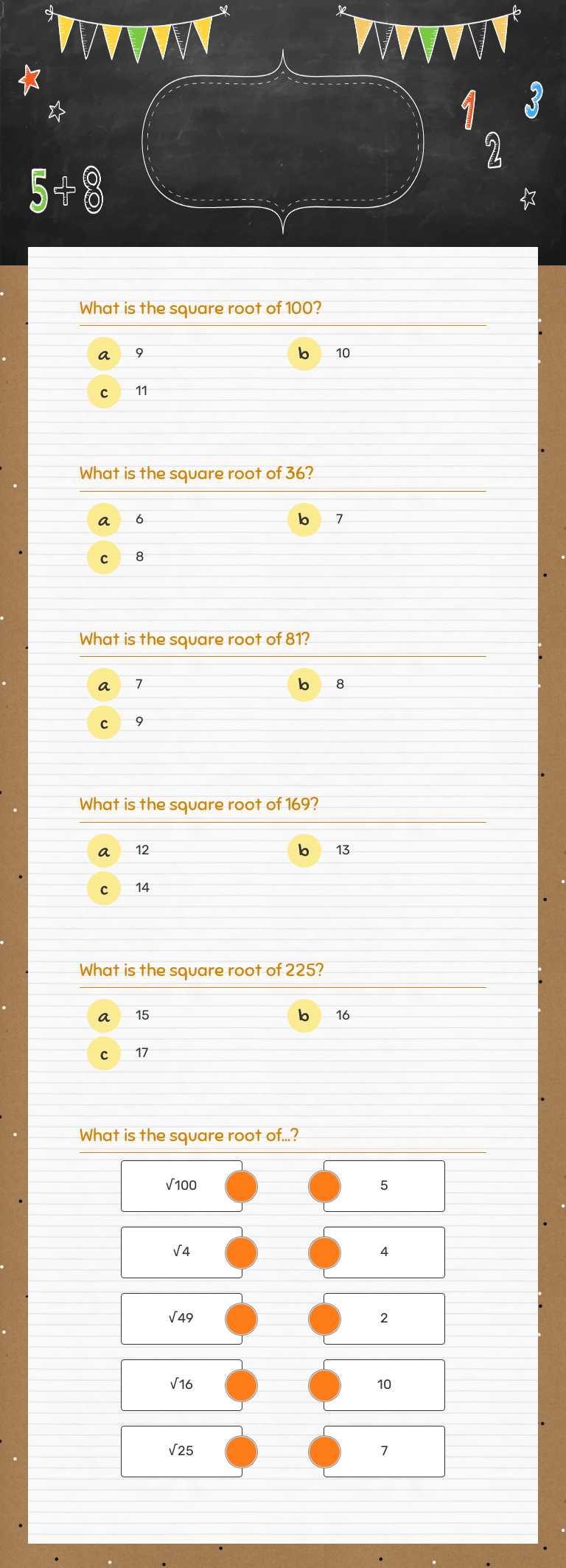
Task: Click the √16 matching card
Action: [181, 1384]
